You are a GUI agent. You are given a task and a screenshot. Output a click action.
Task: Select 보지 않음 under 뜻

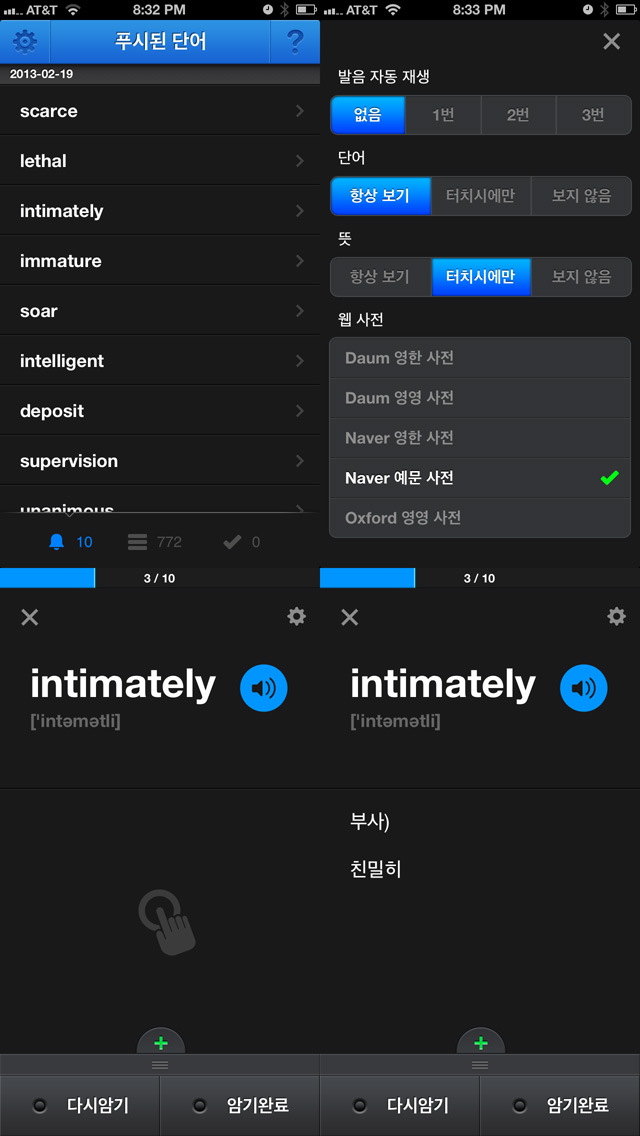point(581,277)
